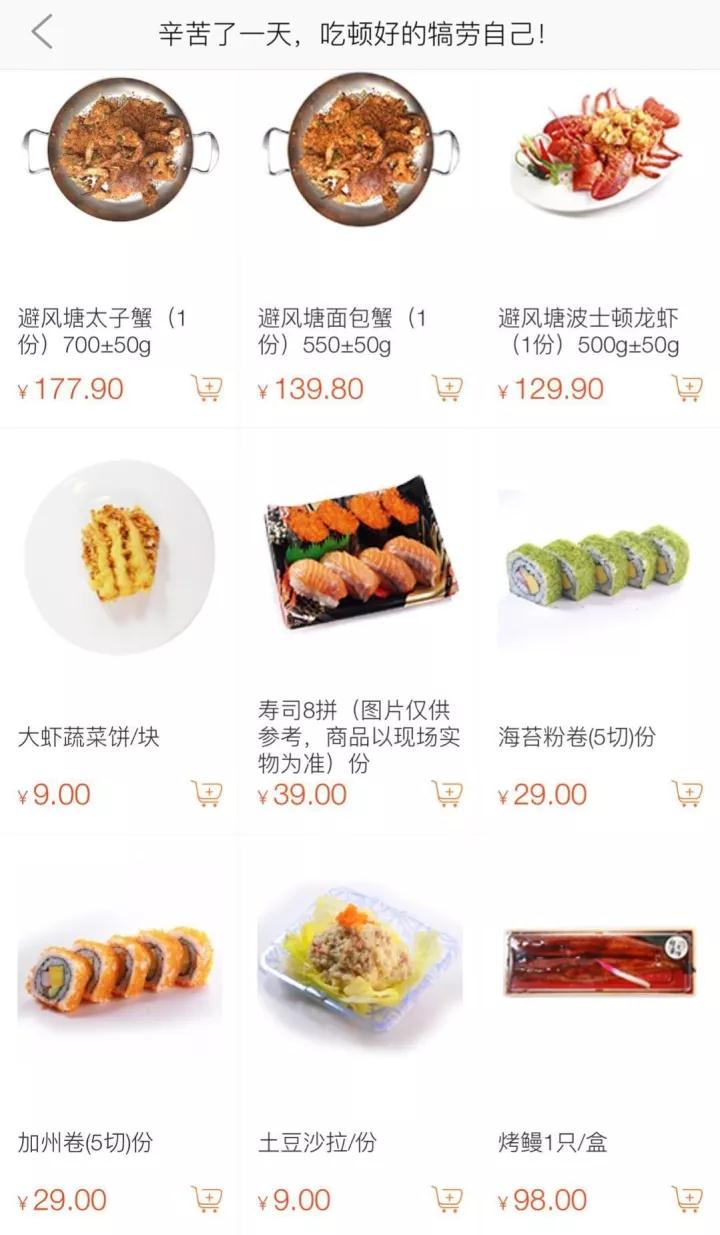Add 避风塘面包蟹 to the cart
720x1235 pixels.
tap(447, 388)
